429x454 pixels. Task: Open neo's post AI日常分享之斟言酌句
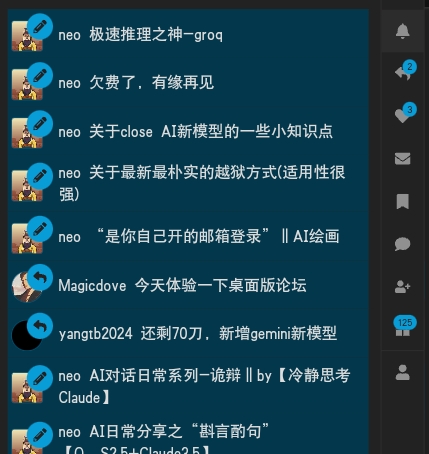point(188,435)
